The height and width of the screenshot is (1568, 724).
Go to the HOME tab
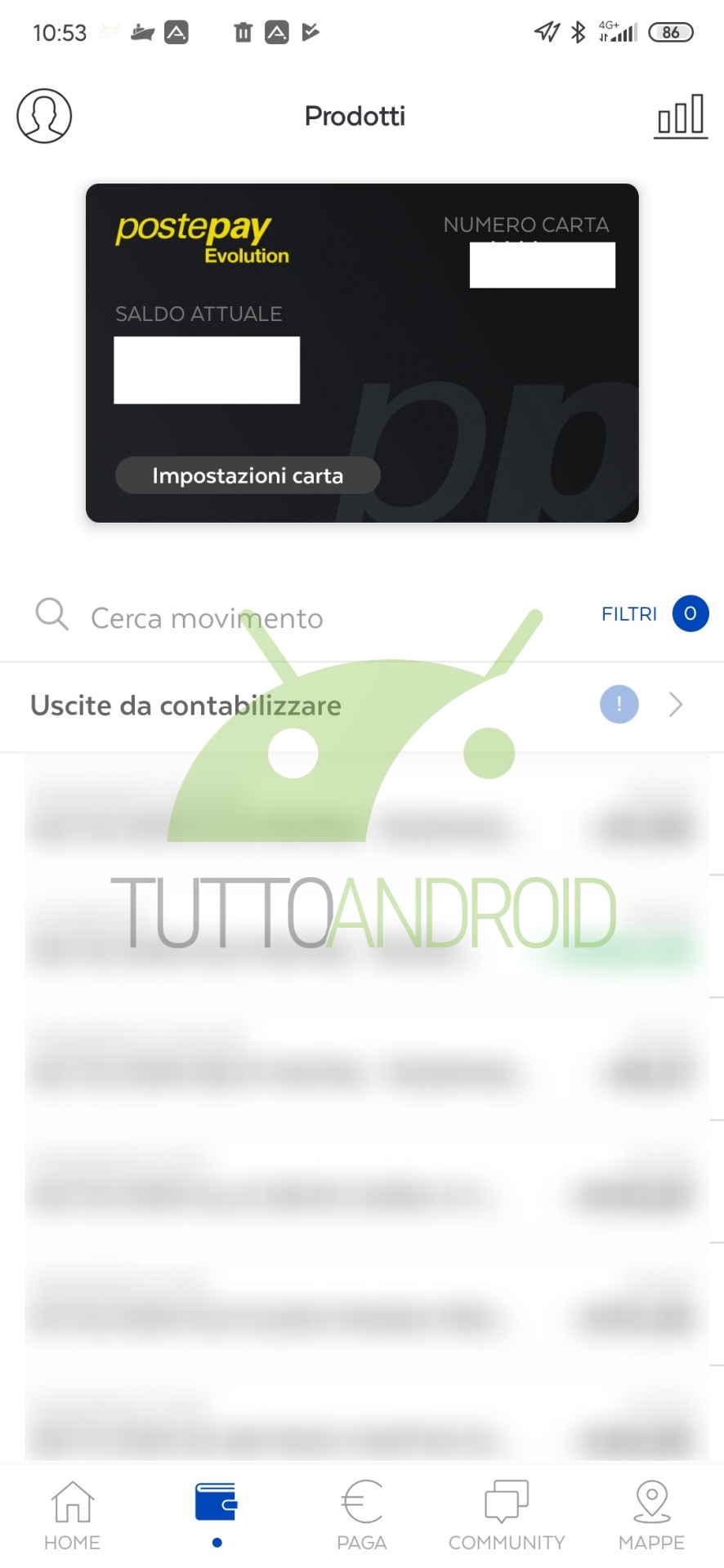click(72, 1516)
